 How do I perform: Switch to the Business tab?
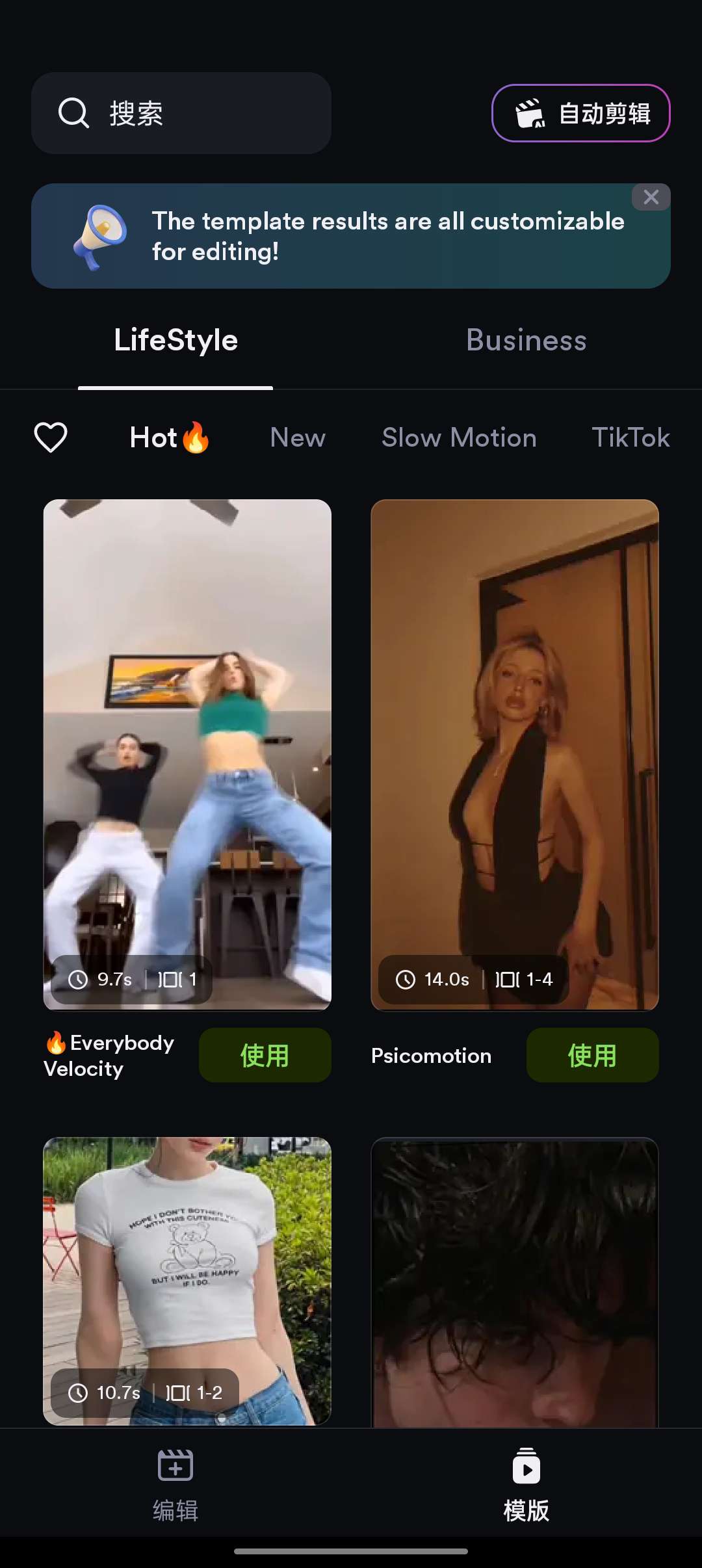tap(526, 341)
